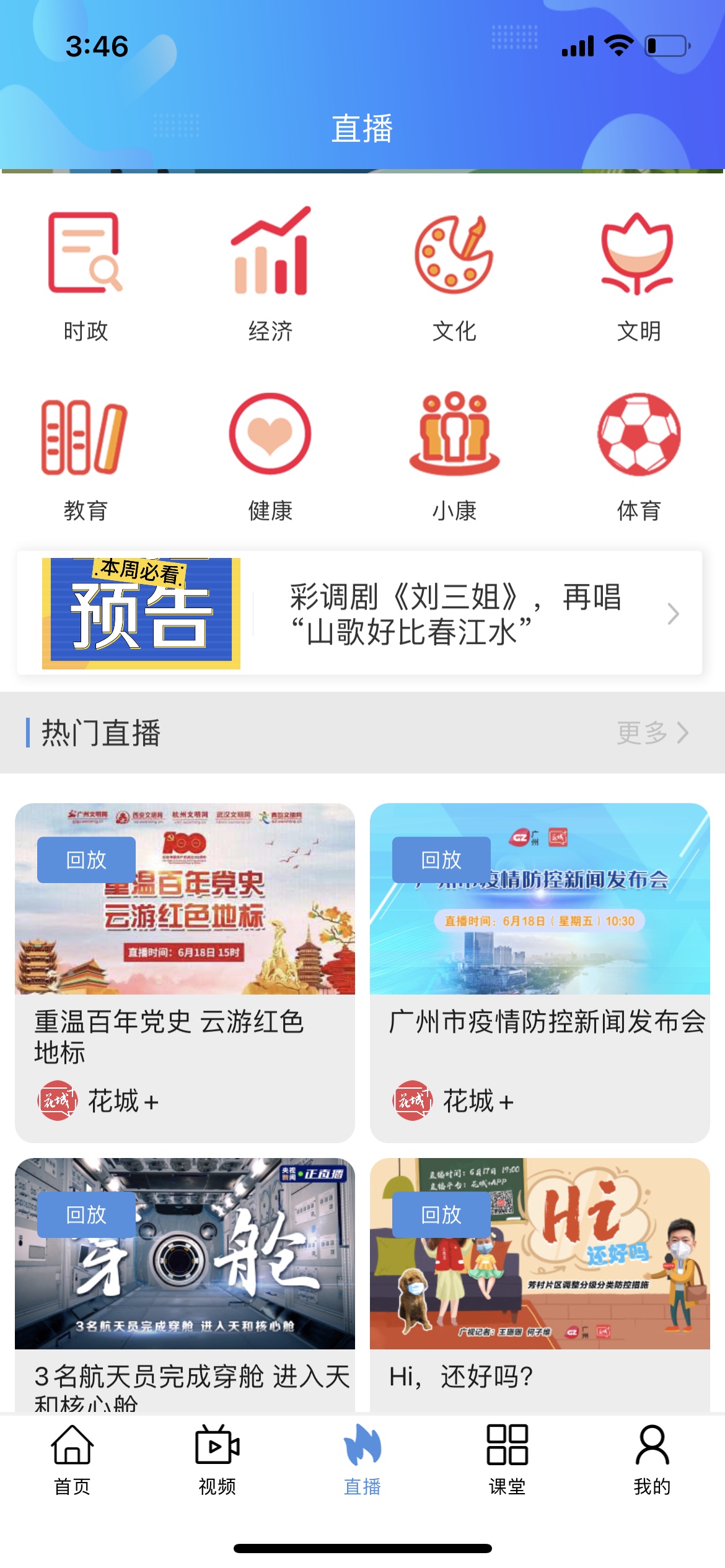Go to the 我的 tab
Image resolution: width=725 pixels, height=1568 pixels.
(x=652, y=1460)
